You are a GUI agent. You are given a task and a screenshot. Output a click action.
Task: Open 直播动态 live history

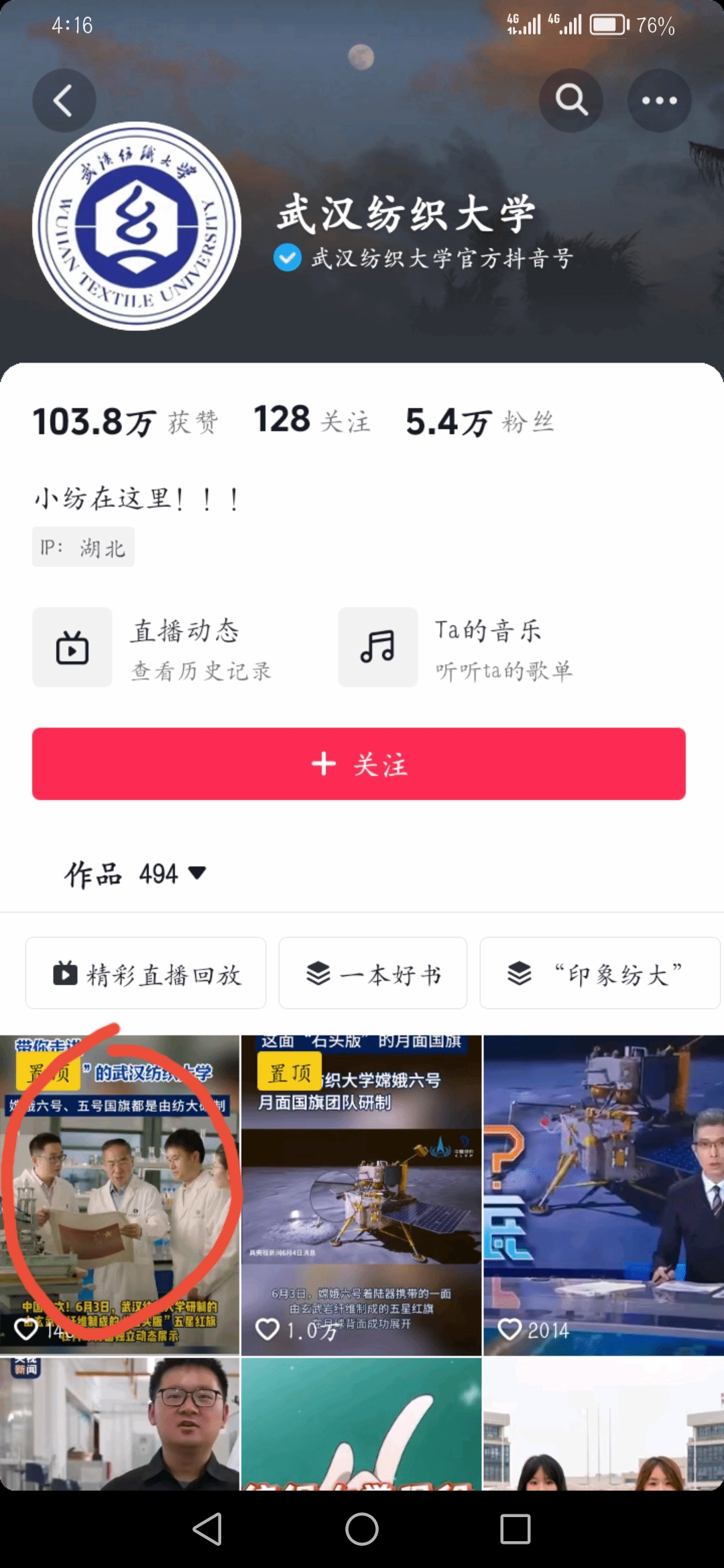coord(154,648)
